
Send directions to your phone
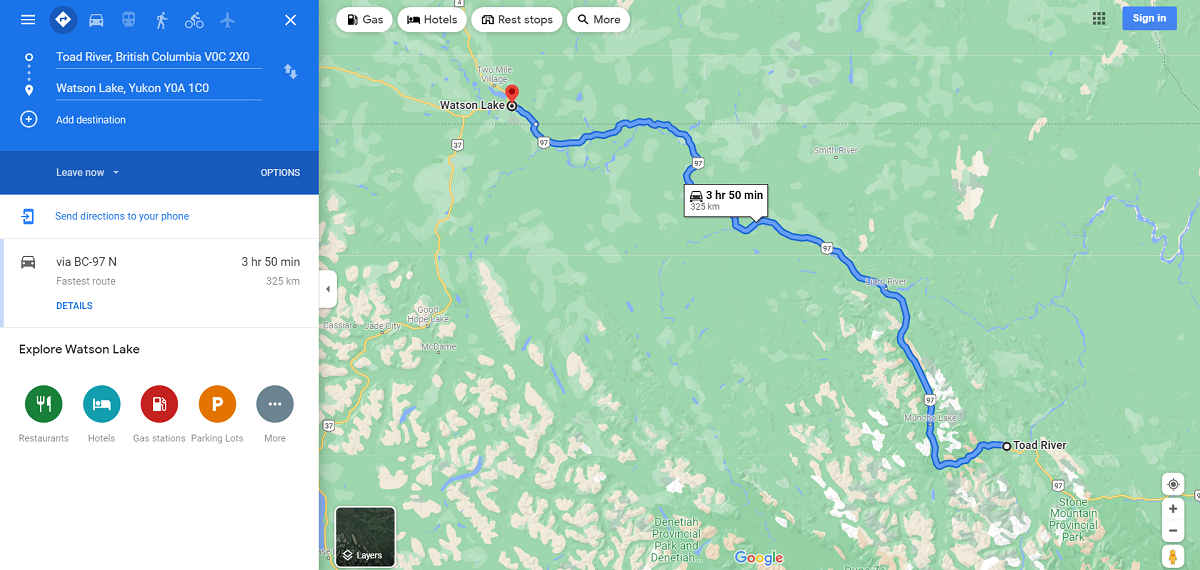121,216
